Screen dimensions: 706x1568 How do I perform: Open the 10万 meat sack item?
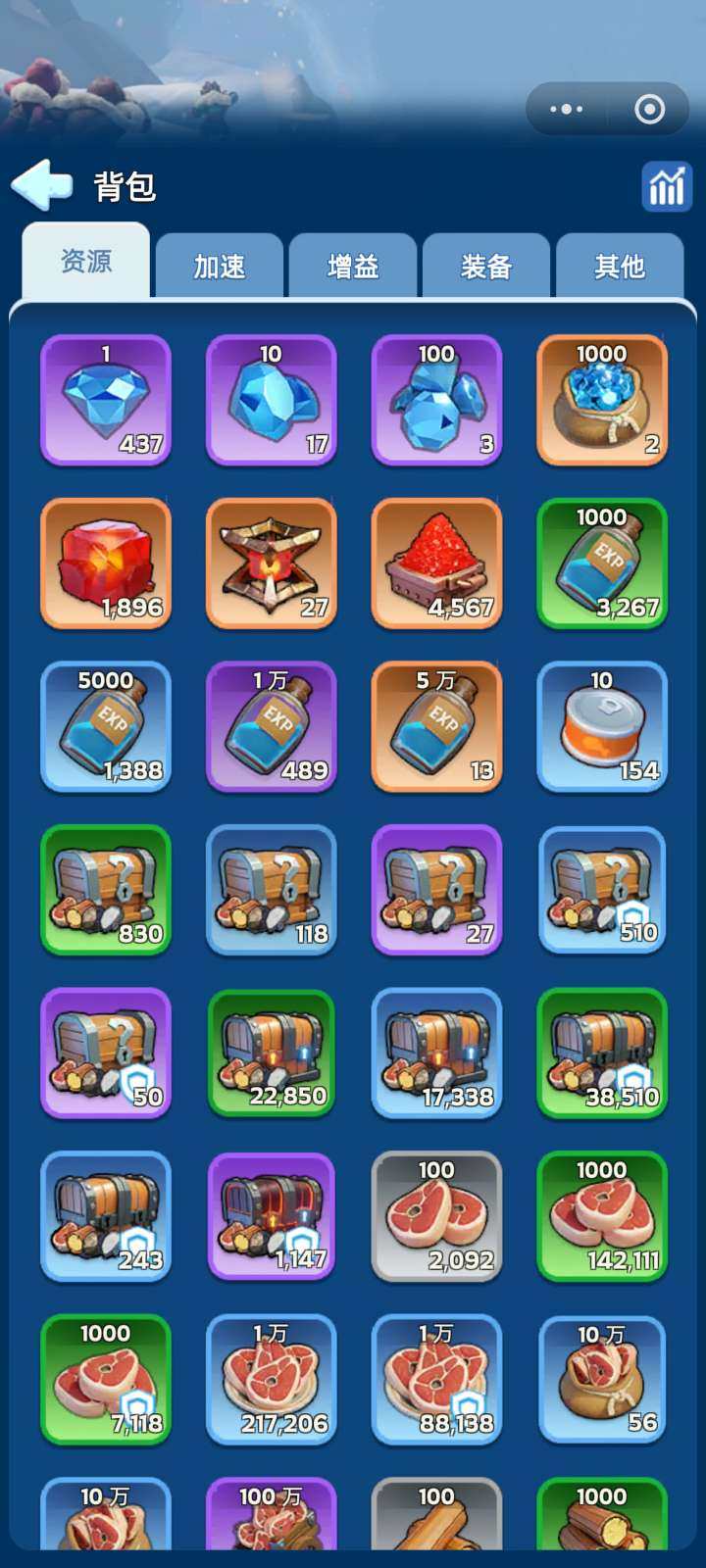pos(602,1380)
